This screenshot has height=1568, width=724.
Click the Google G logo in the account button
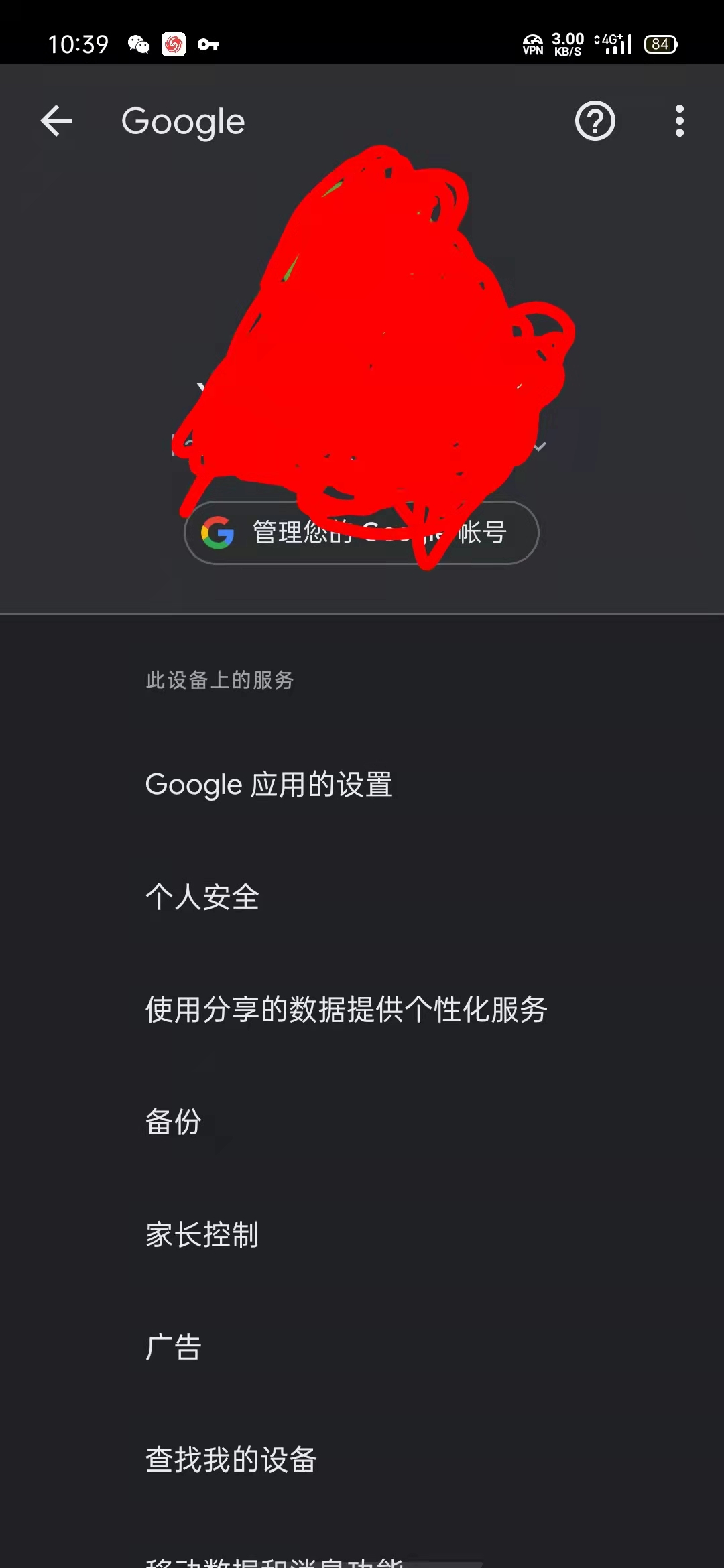[215, 533]
